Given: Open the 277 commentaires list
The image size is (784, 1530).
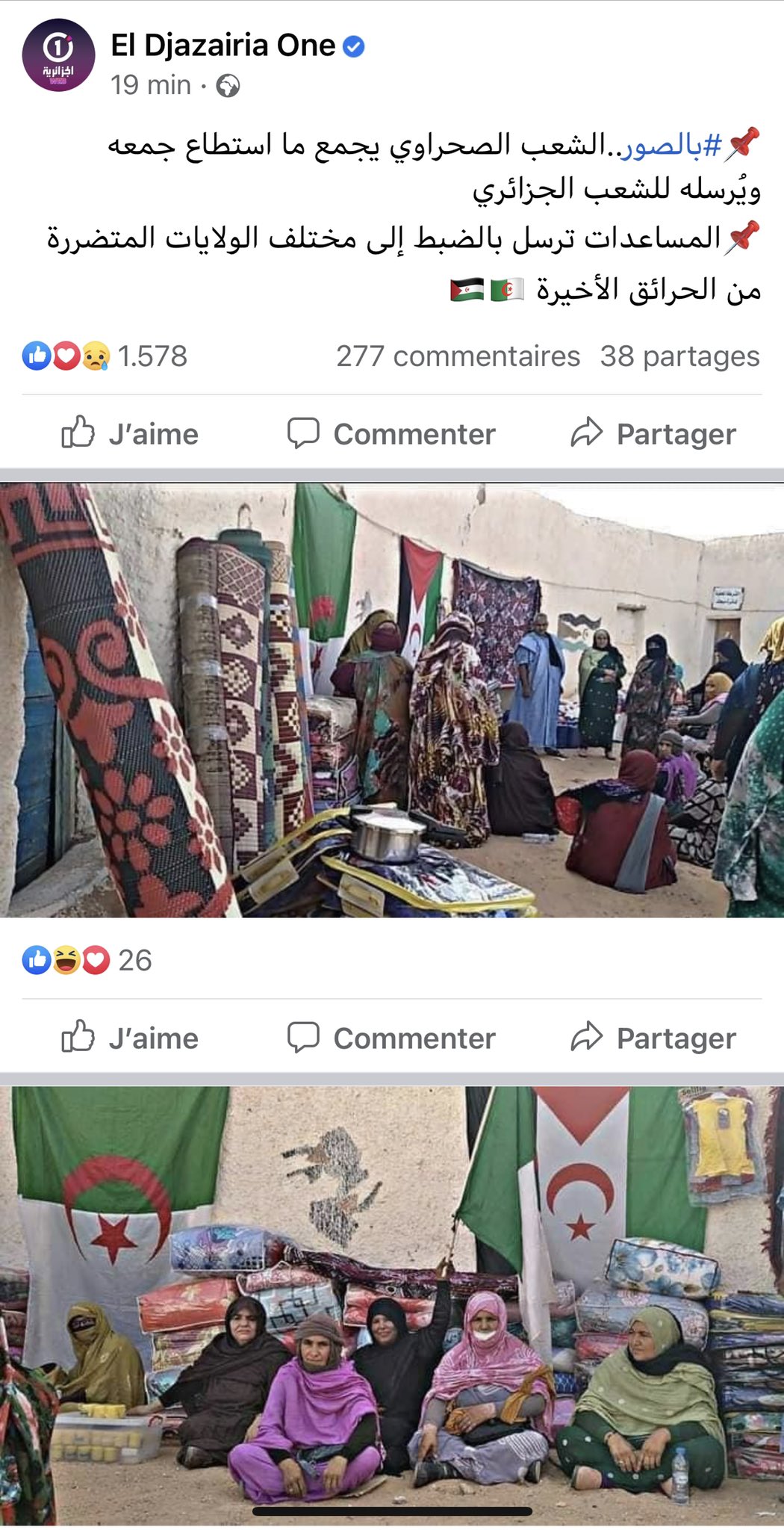Looking at the screenshot, I should [457, 356].
